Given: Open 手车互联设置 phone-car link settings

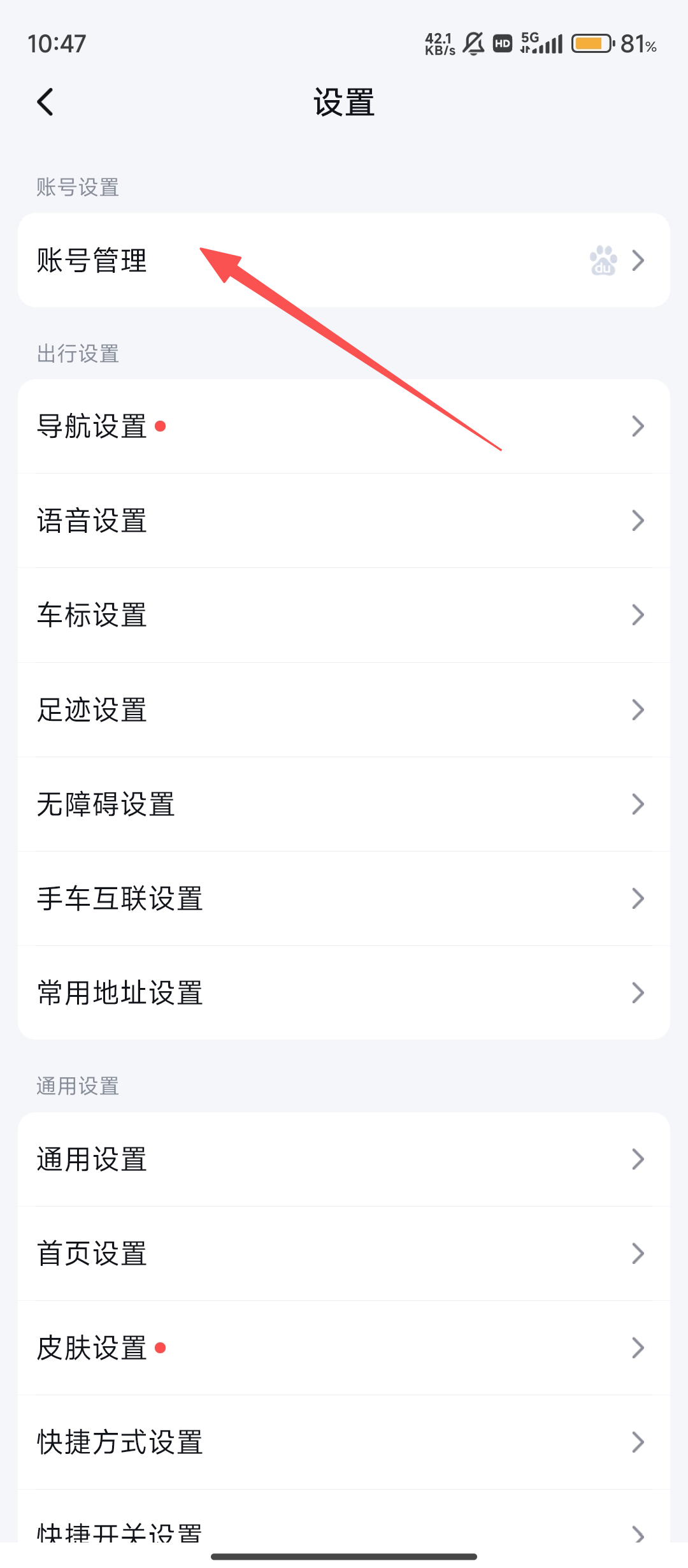Looking at the screenshot, I should (344, 898).
